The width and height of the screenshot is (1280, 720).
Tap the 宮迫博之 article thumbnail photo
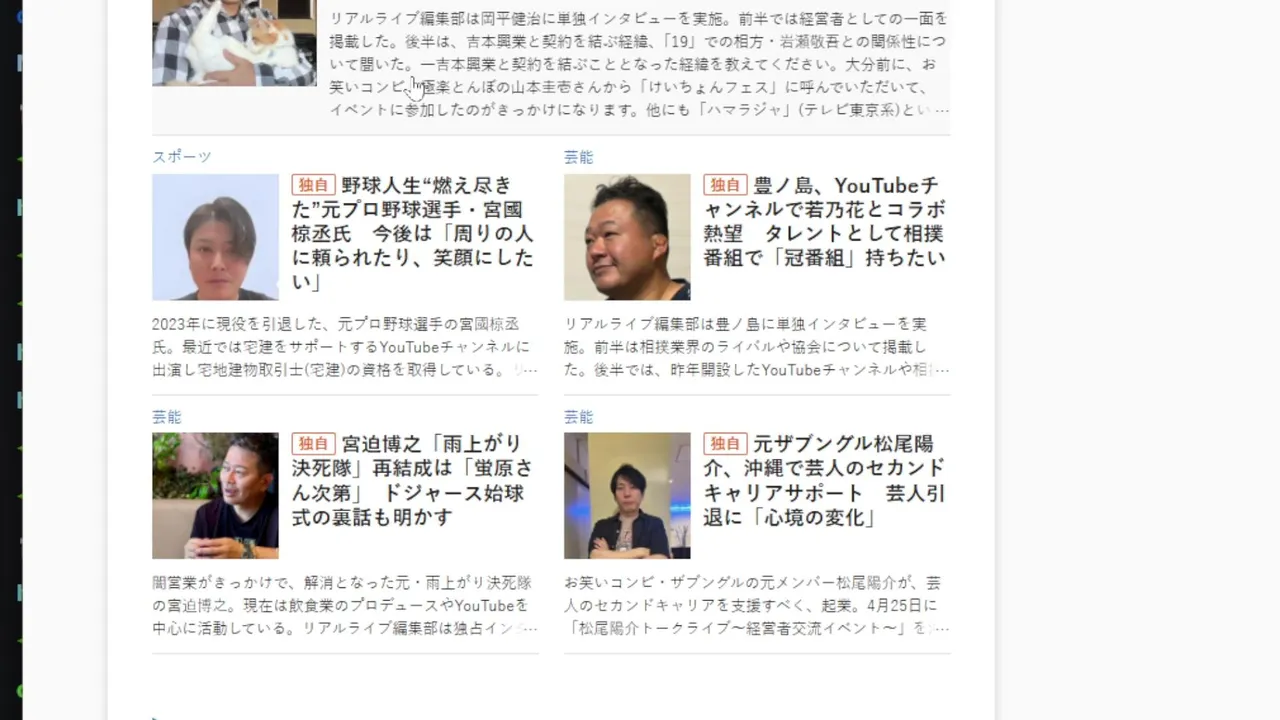[x=215, y=495]
